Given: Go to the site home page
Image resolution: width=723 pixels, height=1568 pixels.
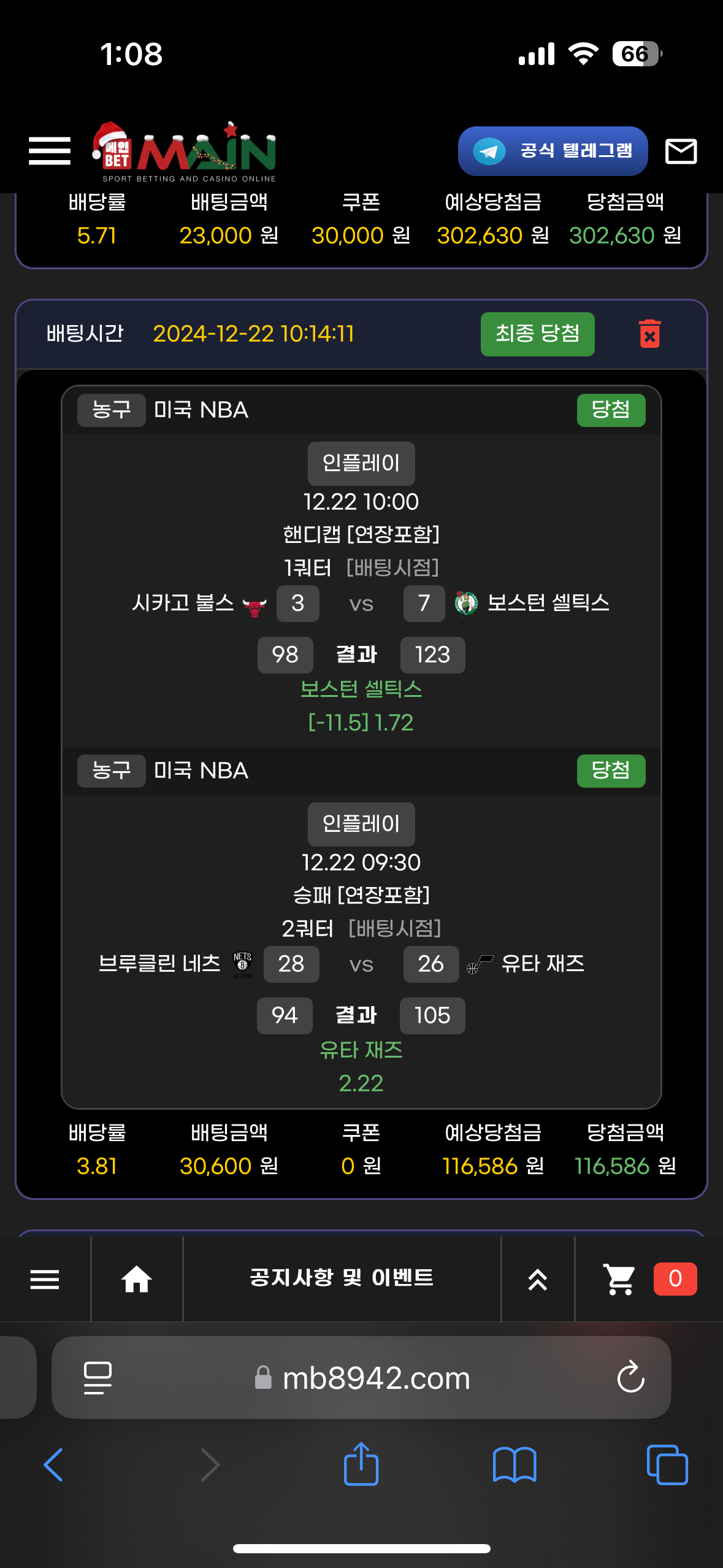Looking at the screenshot, I should pos(137,1279).
